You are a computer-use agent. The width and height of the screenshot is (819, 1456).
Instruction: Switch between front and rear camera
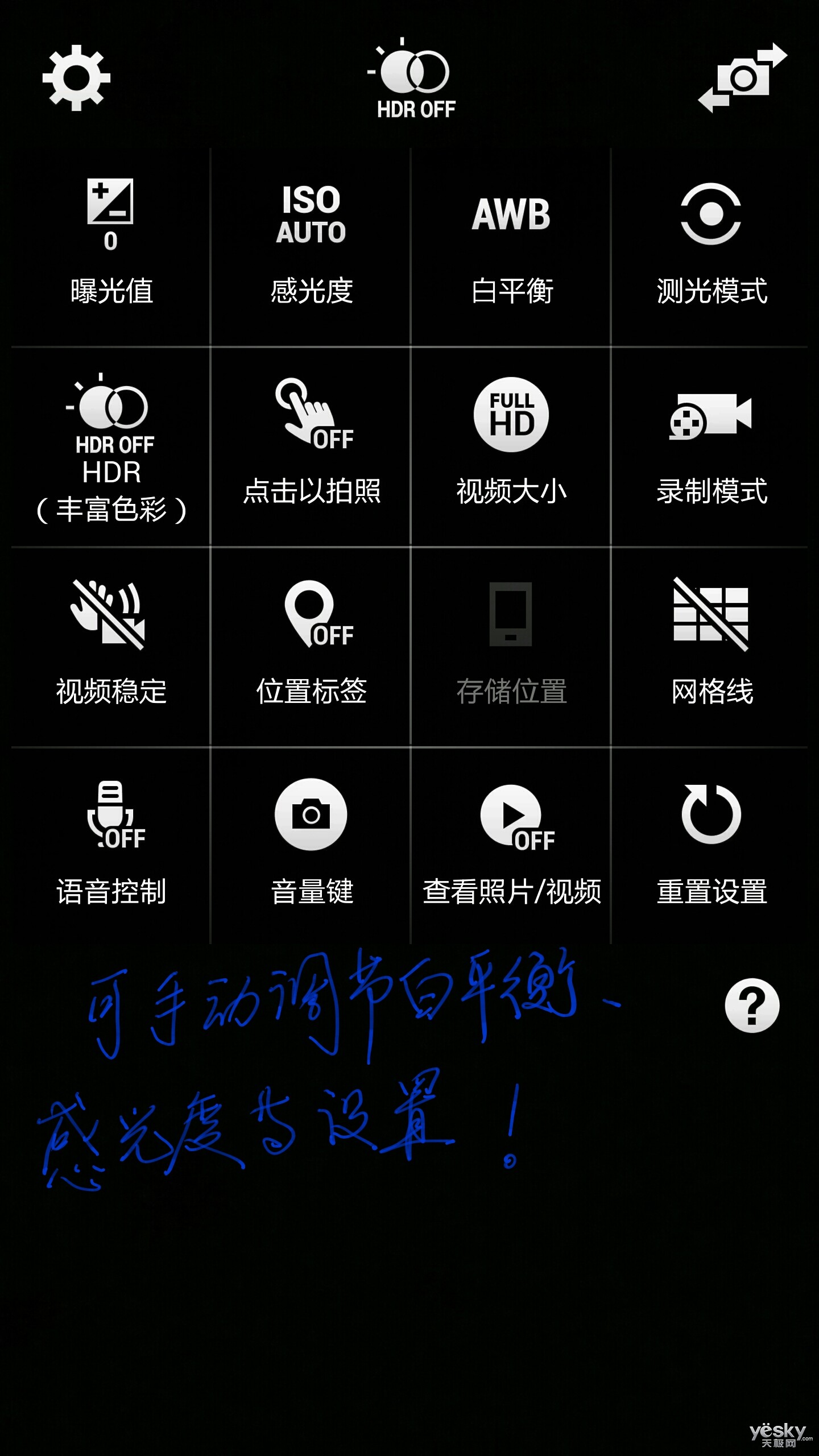click(742, 78)
